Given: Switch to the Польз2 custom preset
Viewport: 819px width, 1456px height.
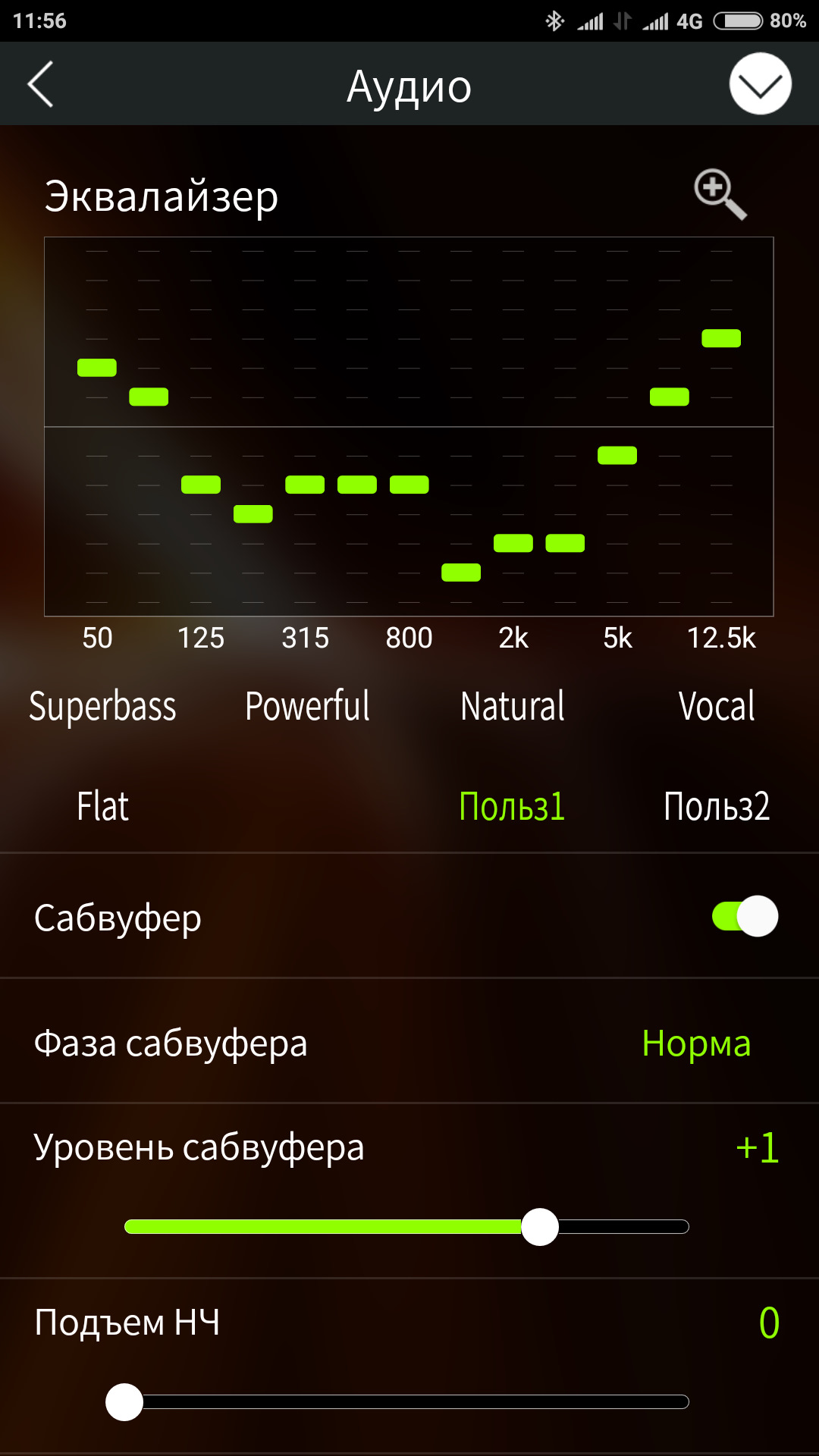Looking at the screenshot, I should click(x=717, y=806).
